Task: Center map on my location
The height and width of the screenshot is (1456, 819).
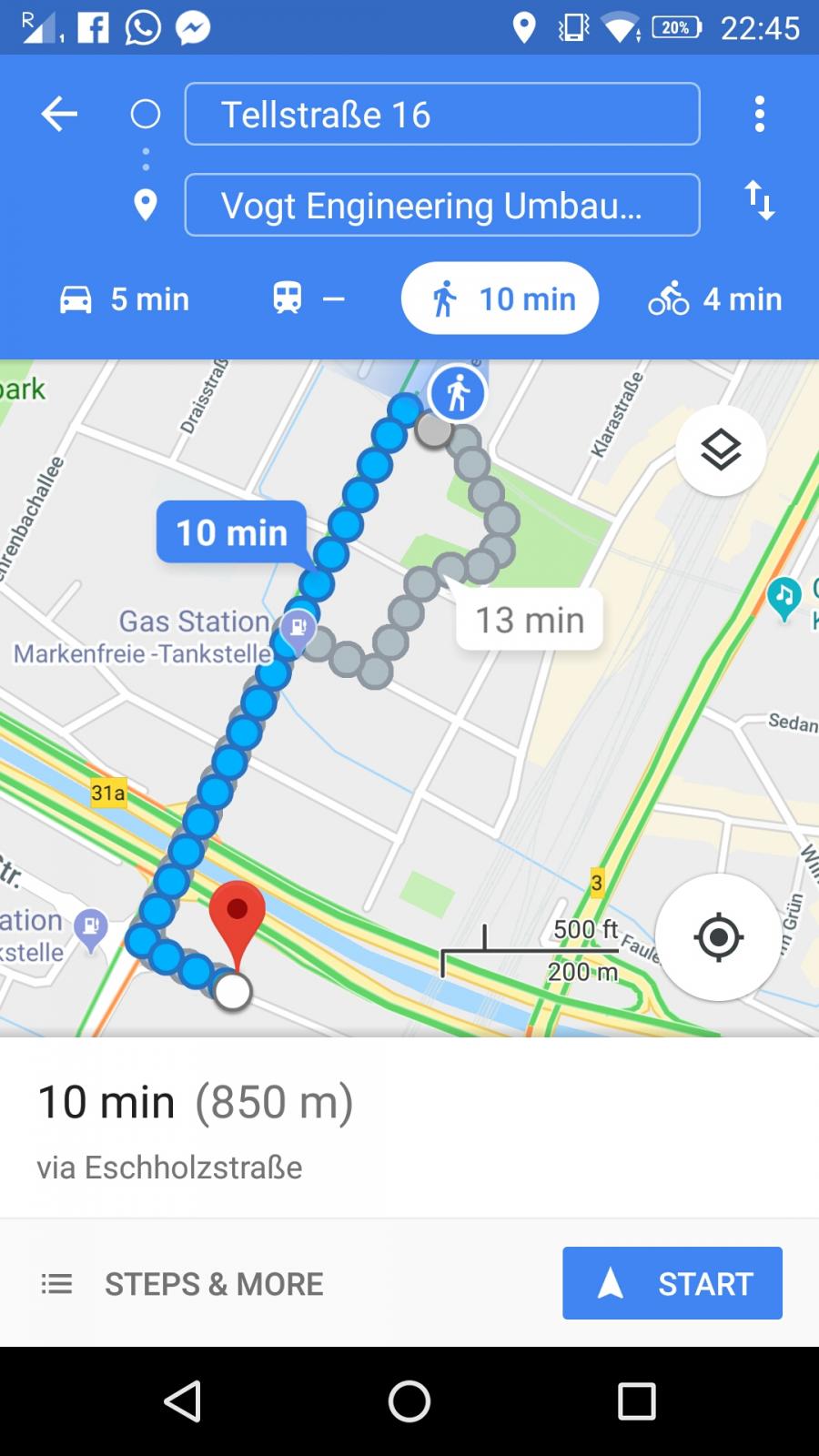Action: coord(719,937)
